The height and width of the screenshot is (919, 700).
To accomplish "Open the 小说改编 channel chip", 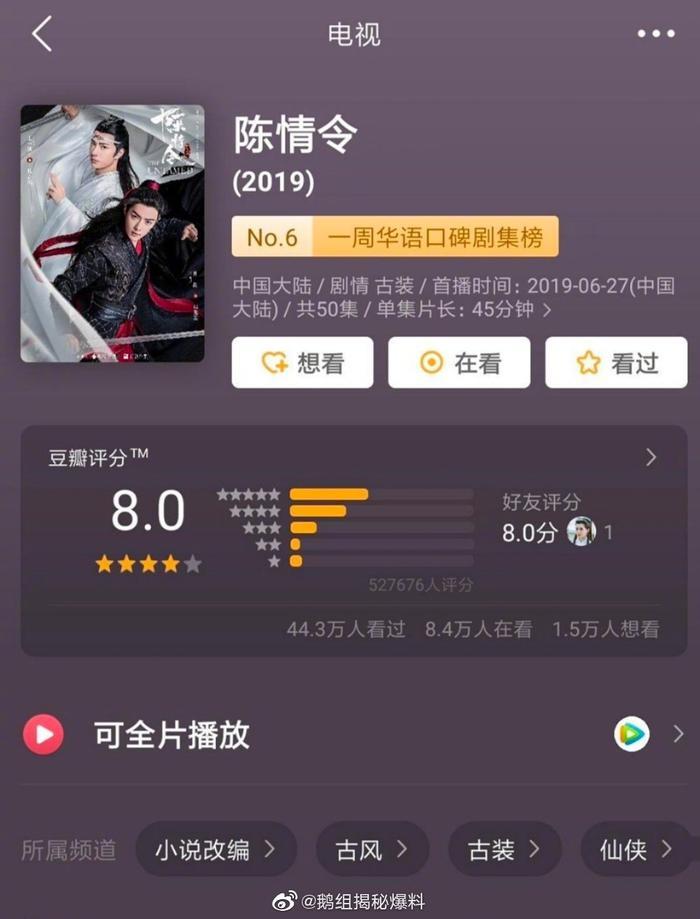I will [x=215, y=850].
